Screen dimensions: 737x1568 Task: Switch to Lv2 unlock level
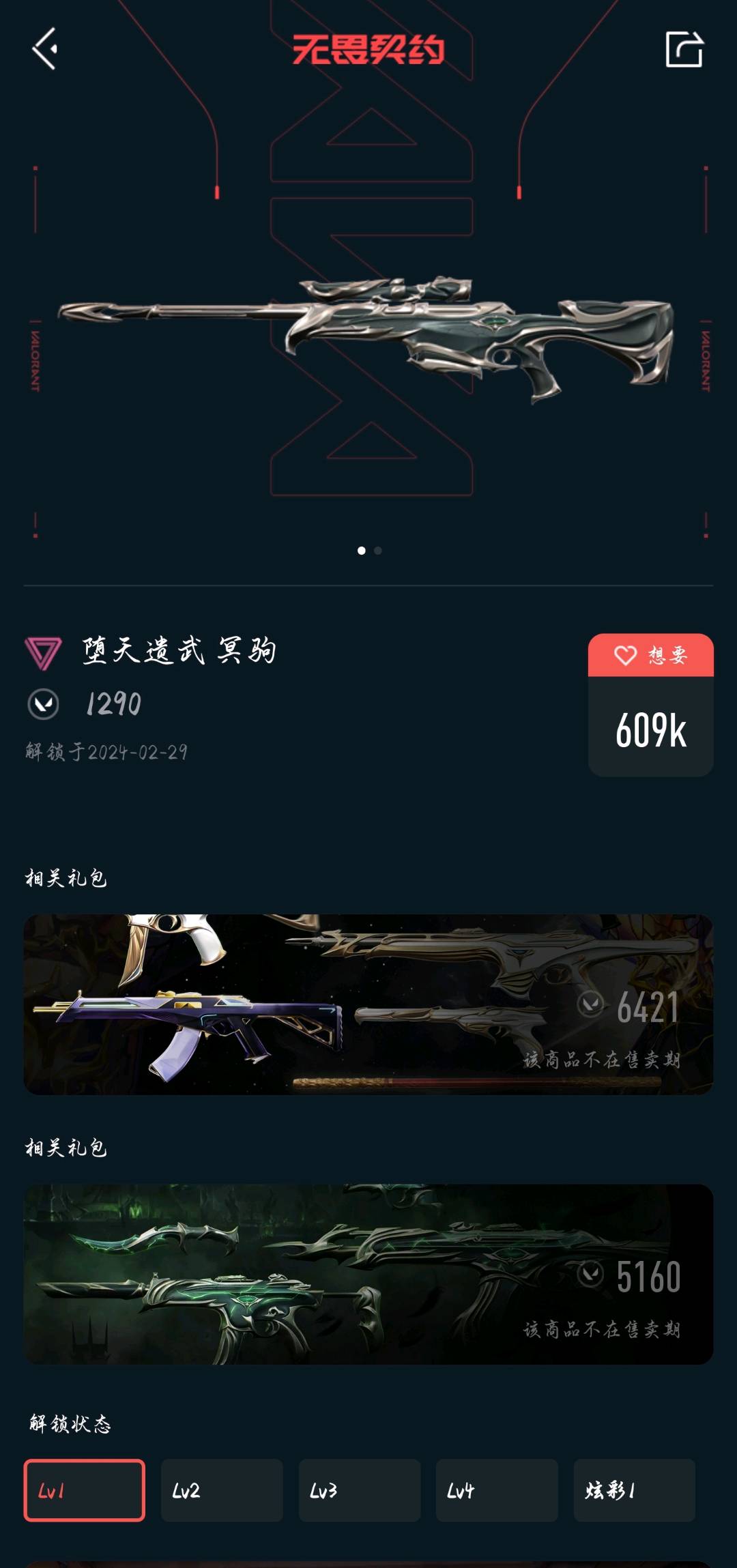222,1490
